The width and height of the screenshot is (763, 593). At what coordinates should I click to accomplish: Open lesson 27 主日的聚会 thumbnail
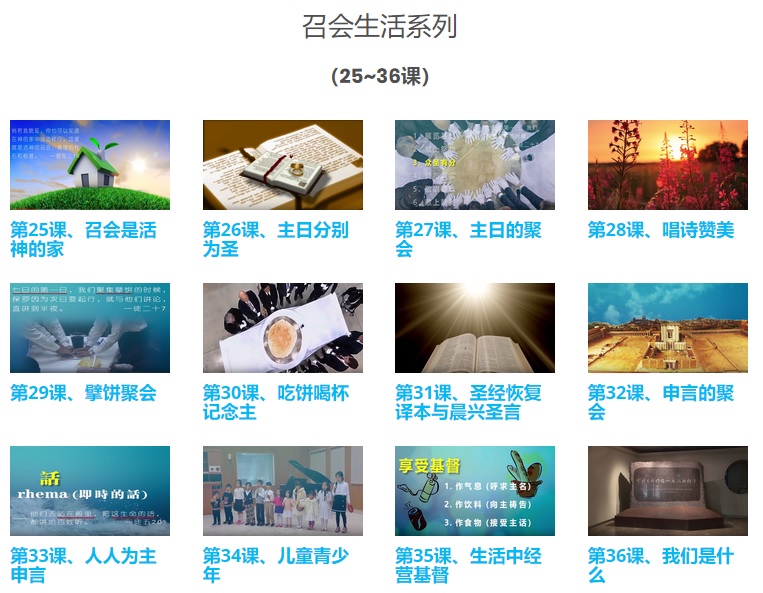[475, 165]
